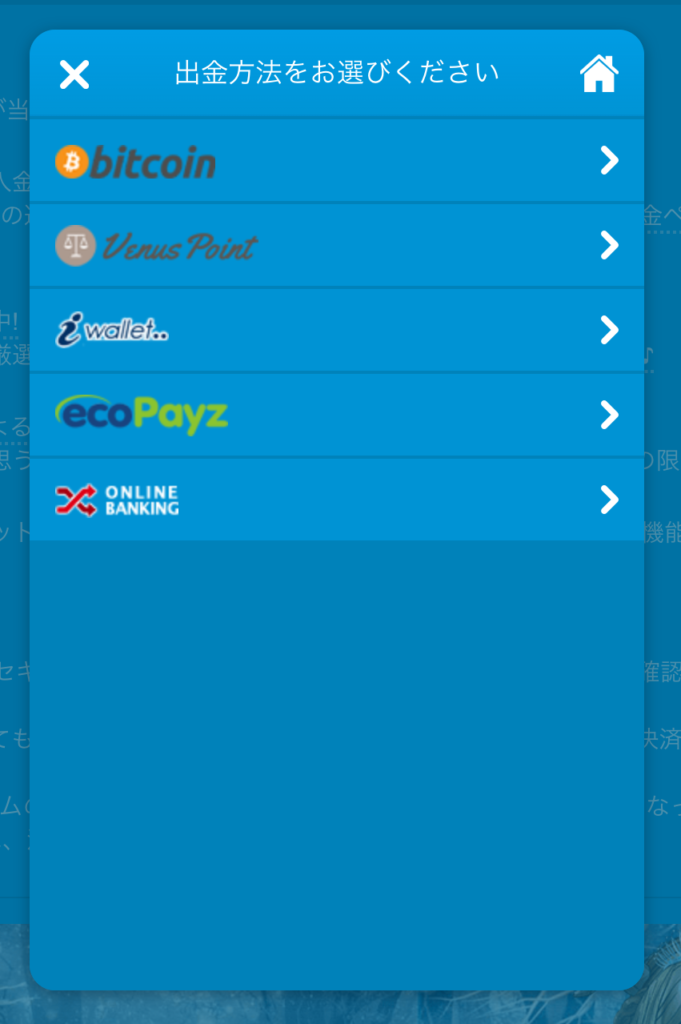Viewport: 681px width, 1024px height.
Task: Go to home via house icon
Action: click(x=599, y=73)
